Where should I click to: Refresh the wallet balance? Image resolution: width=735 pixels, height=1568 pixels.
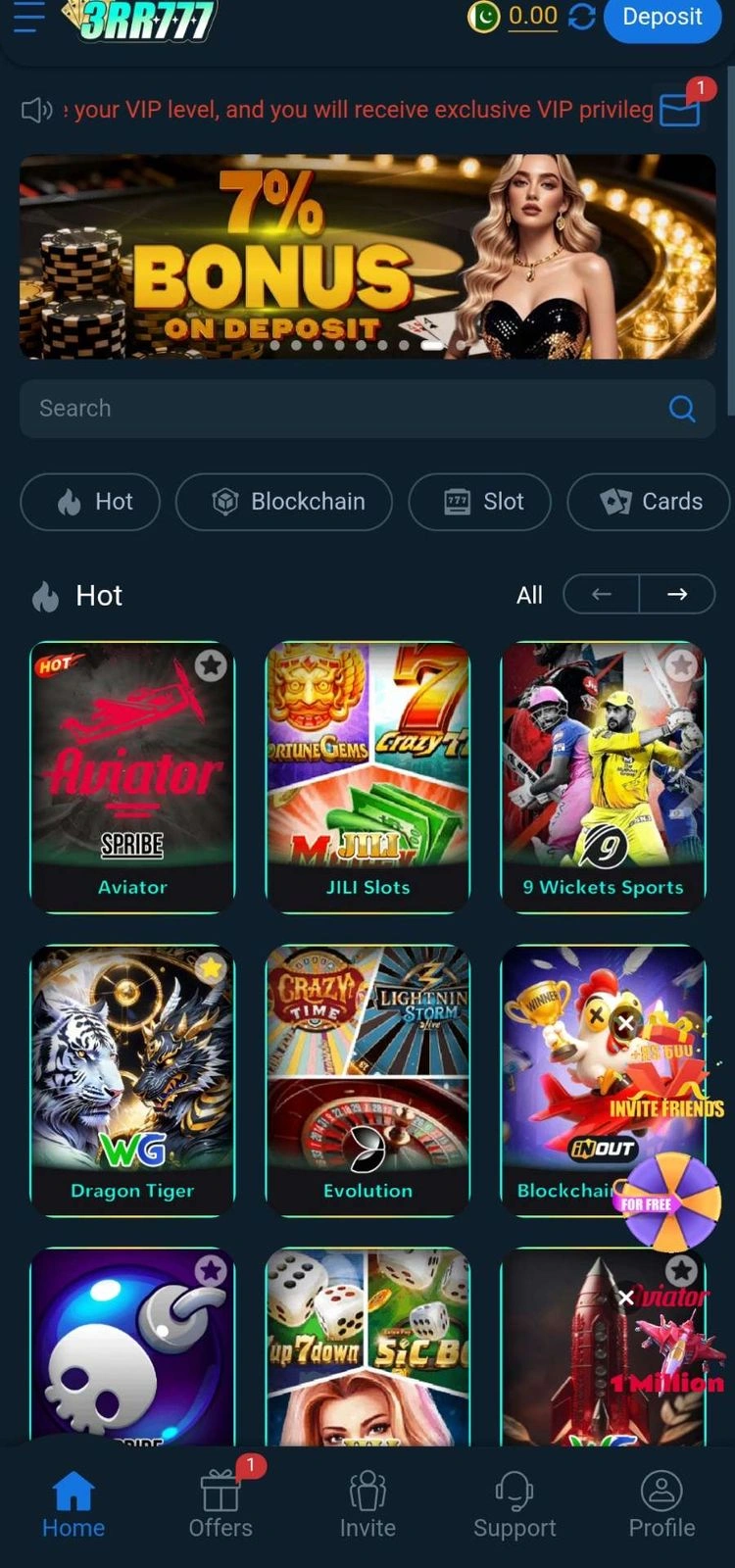coord(582,17)
